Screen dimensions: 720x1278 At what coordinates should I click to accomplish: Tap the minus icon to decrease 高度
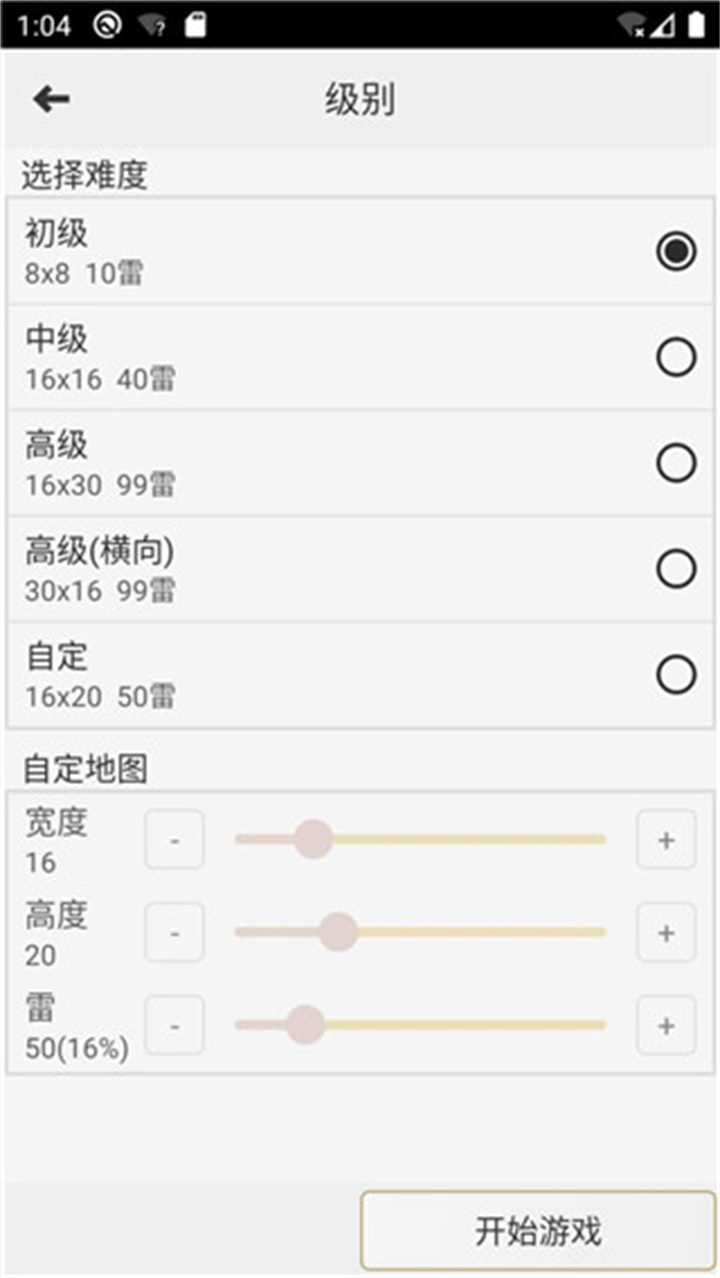(x=174, y=933)
